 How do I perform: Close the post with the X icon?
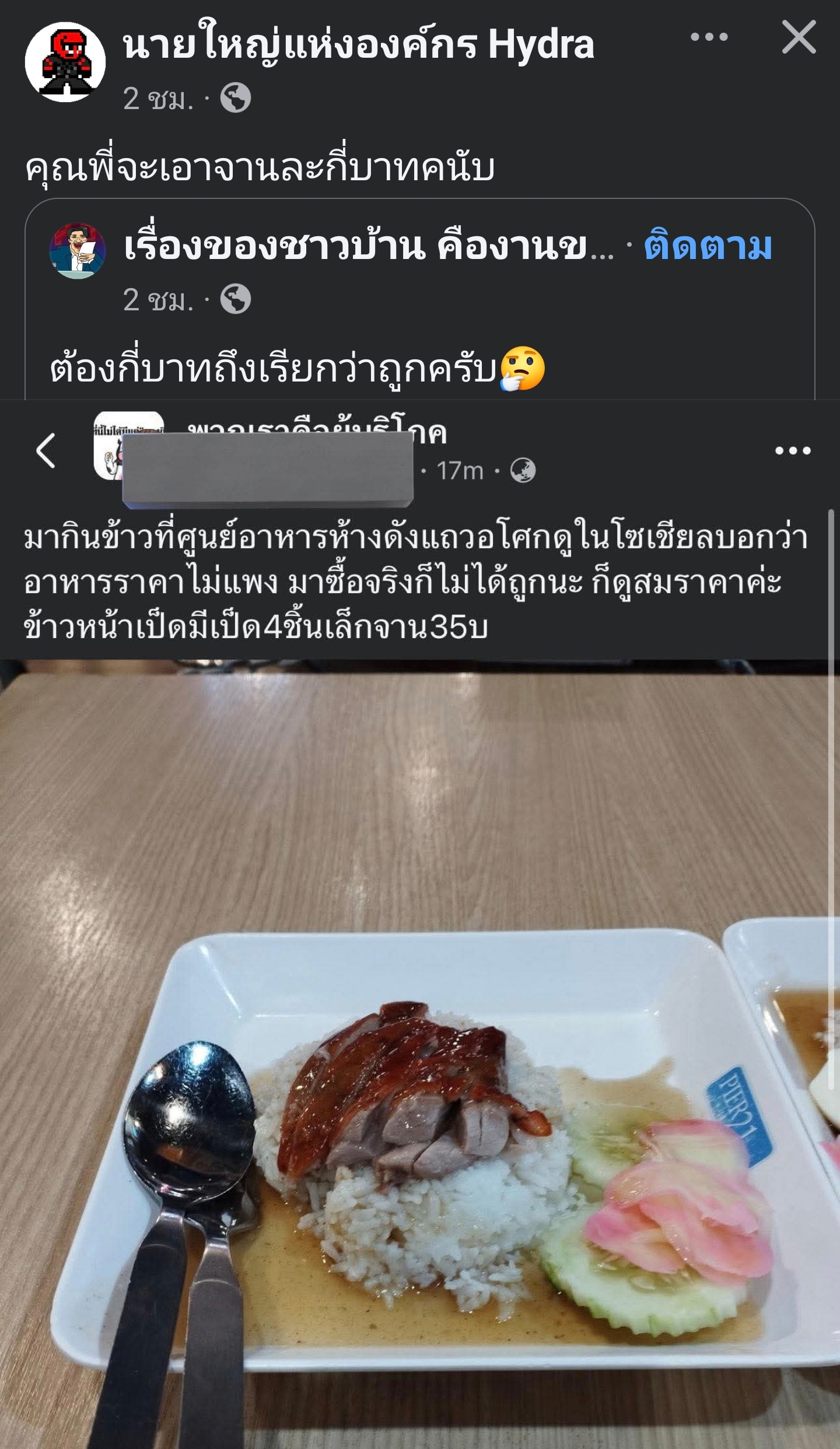tap(799, 37)
